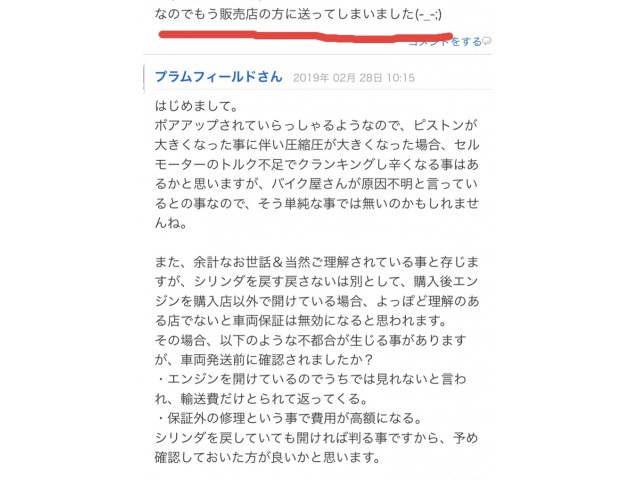Open プラムフィールドさん's profile link

pyautogui.click(x=218, y=78)
